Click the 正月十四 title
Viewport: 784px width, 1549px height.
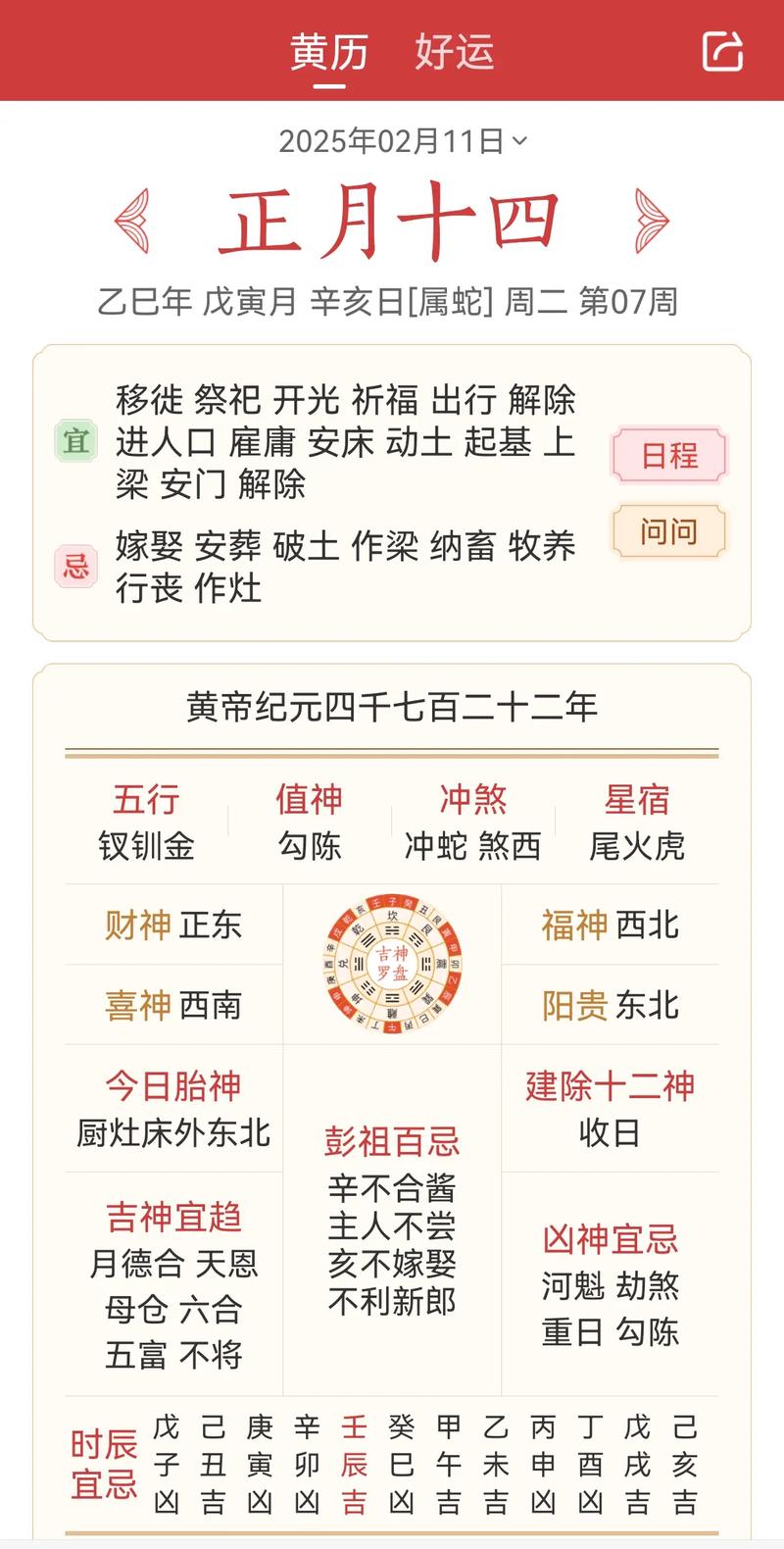(x=390, y=220)
